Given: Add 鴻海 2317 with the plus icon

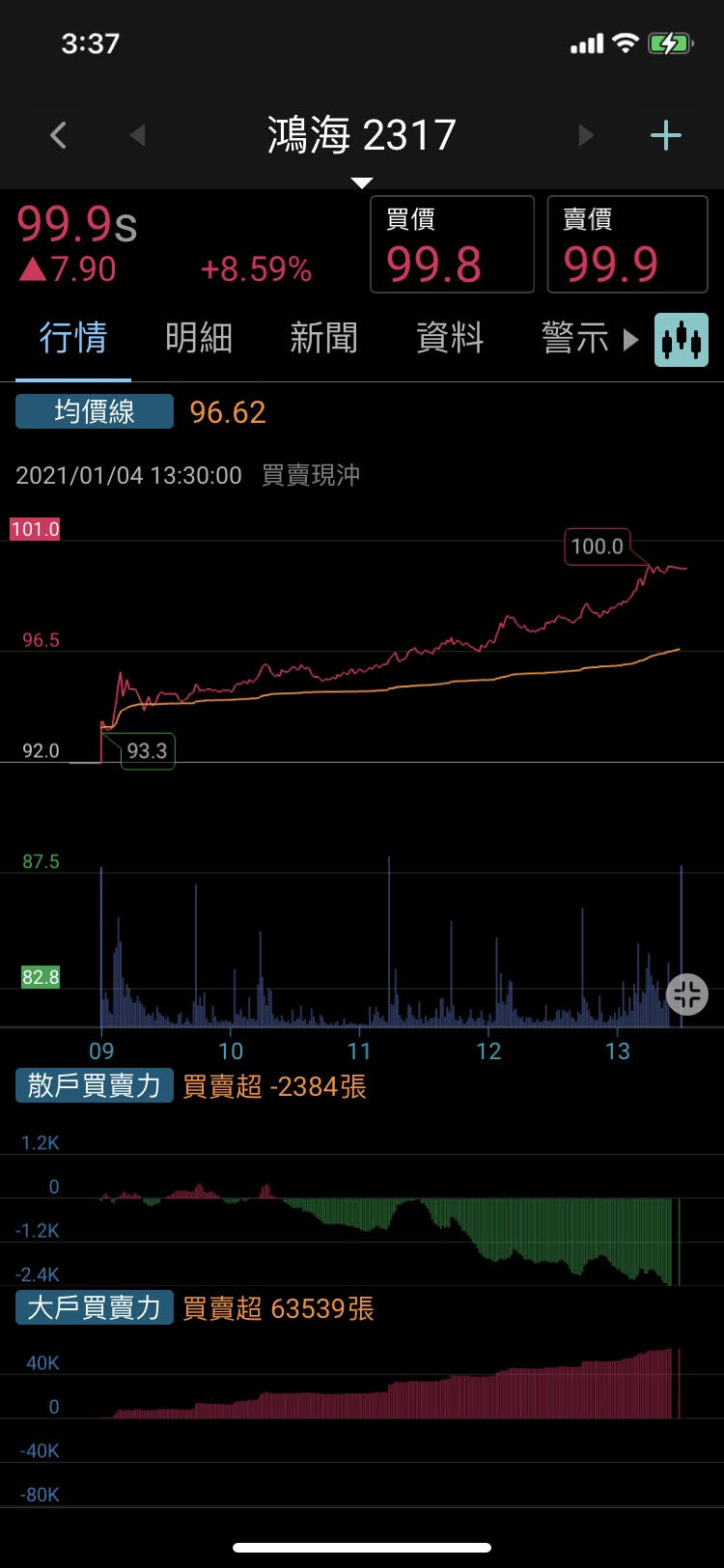Looking at the screenshot, I should point(666,135).
